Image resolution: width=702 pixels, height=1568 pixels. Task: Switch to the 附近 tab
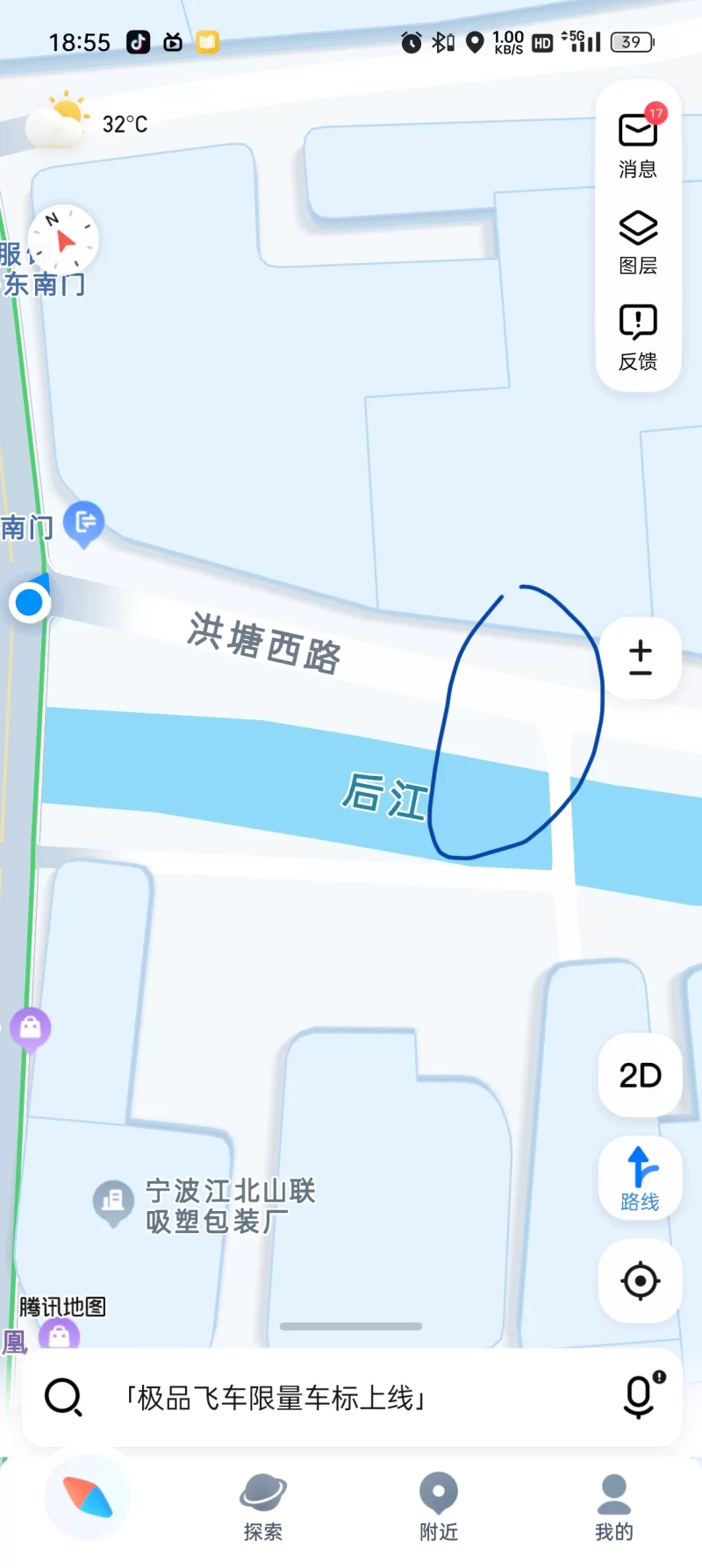click(x=439, y=1507)
